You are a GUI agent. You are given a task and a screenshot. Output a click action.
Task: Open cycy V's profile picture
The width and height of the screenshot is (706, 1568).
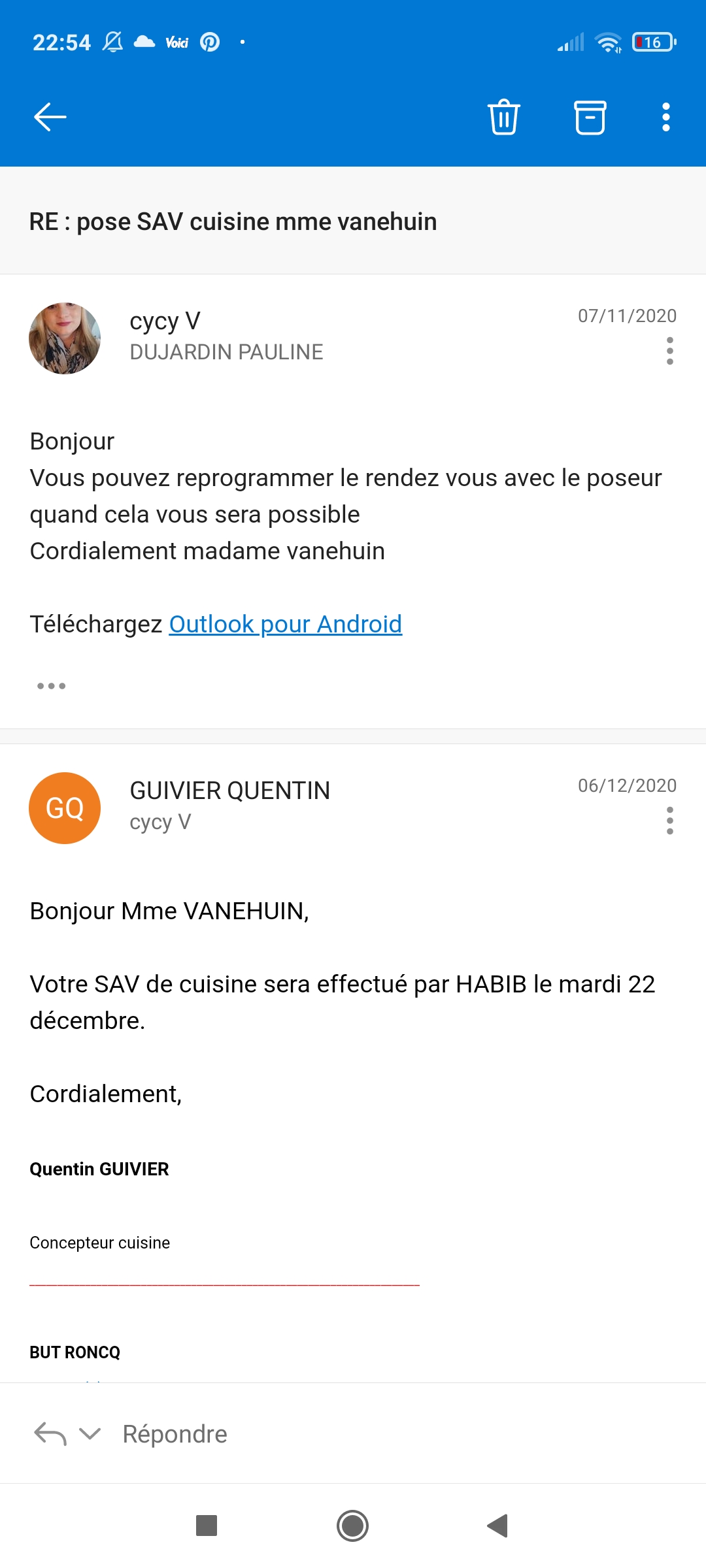click(x=65, y=338)
